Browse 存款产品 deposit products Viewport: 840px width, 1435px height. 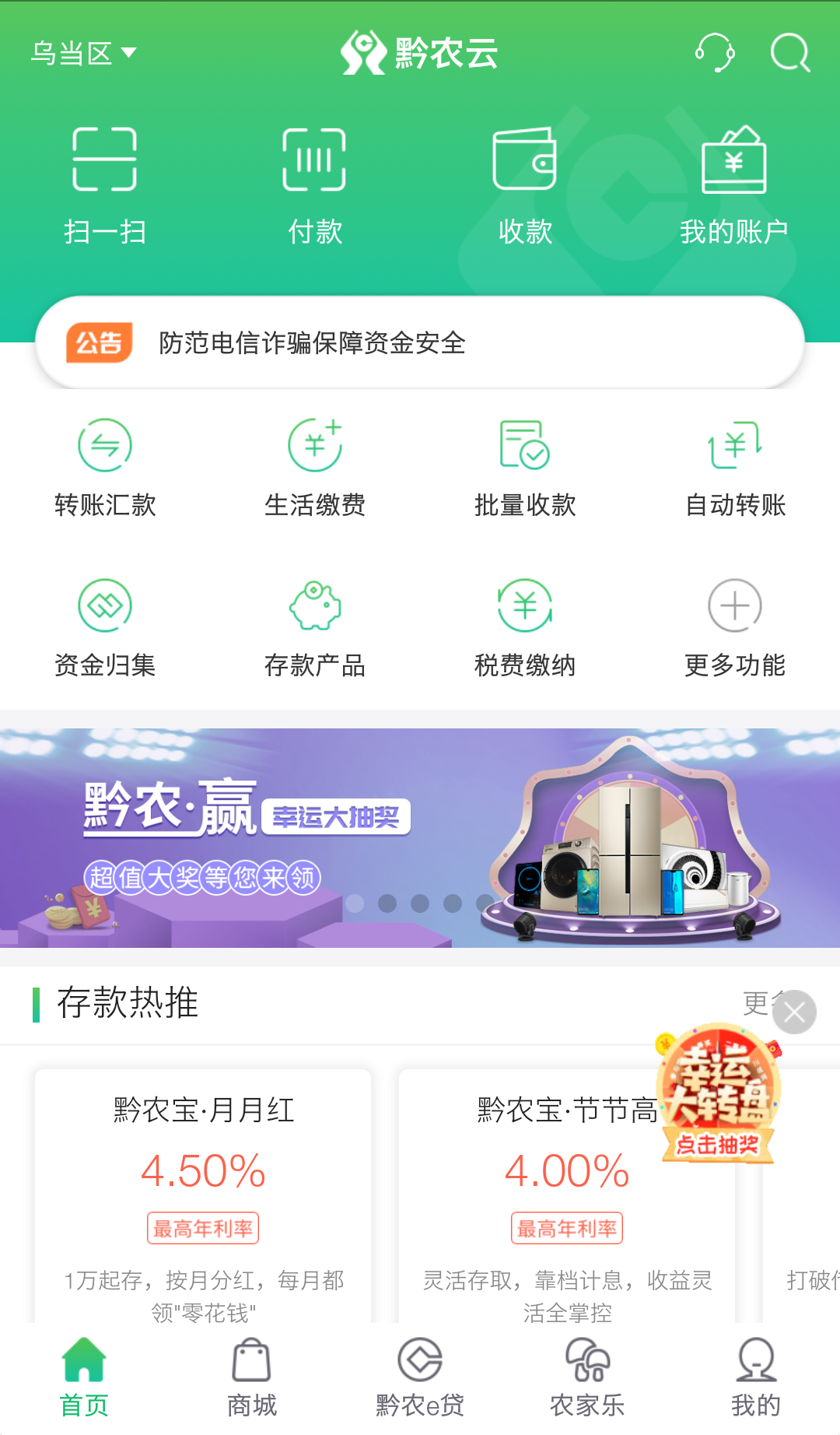(315, 626)
